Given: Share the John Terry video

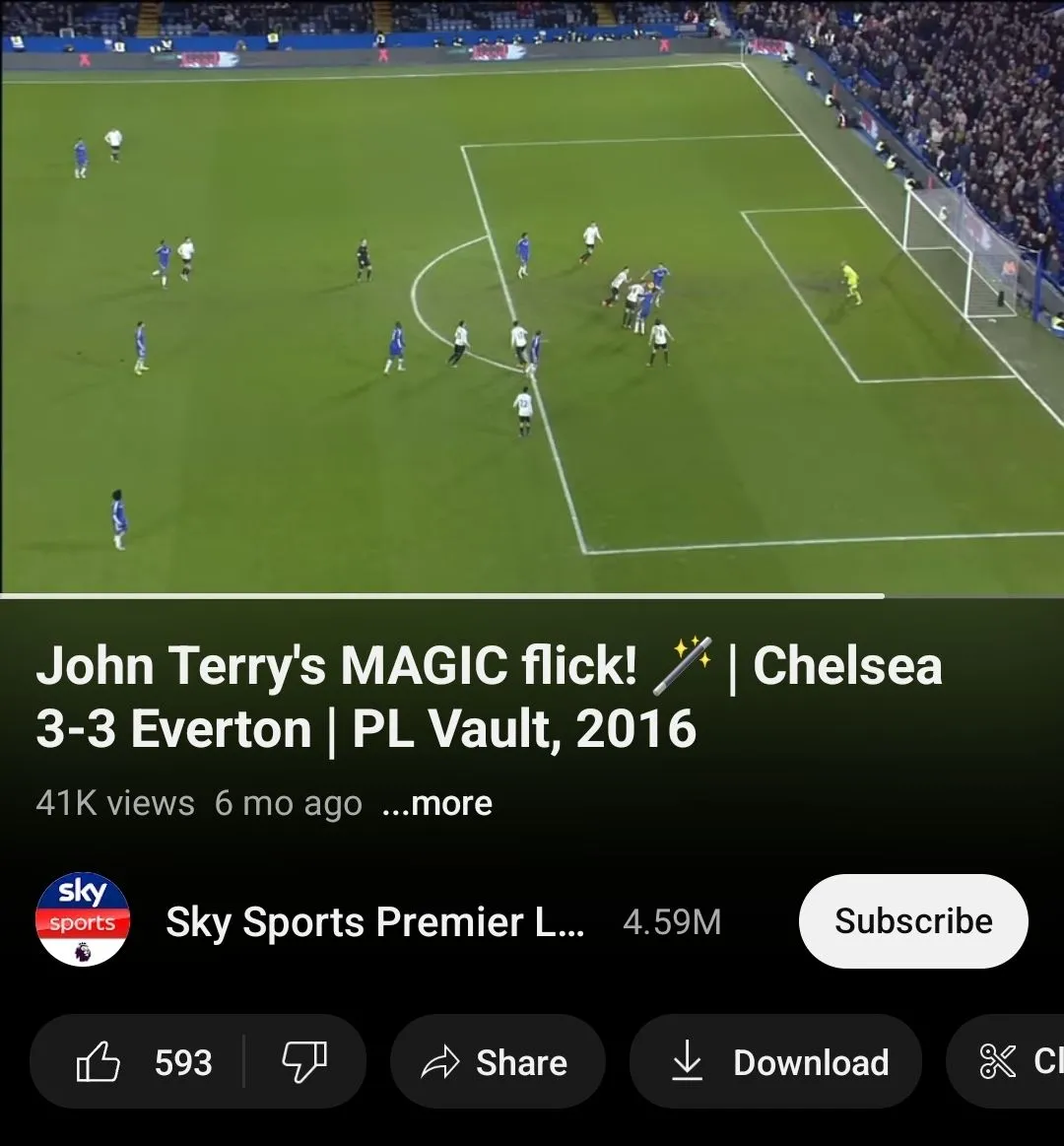Looking at the screenshot, I should (496, 1062).
